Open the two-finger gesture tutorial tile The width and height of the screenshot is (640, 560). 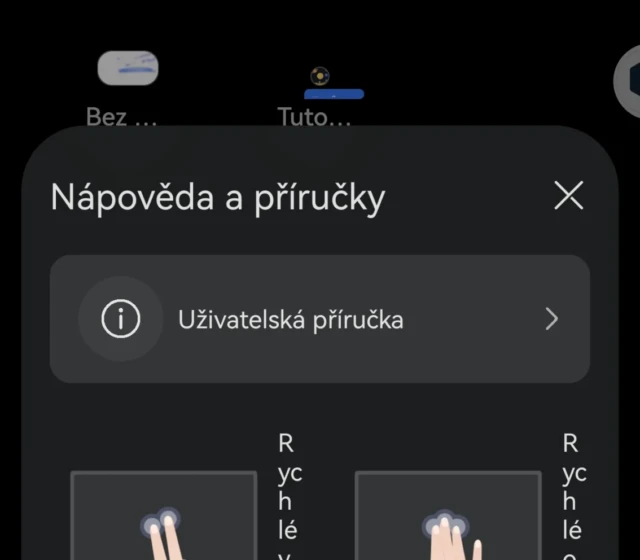click(163, 516)
